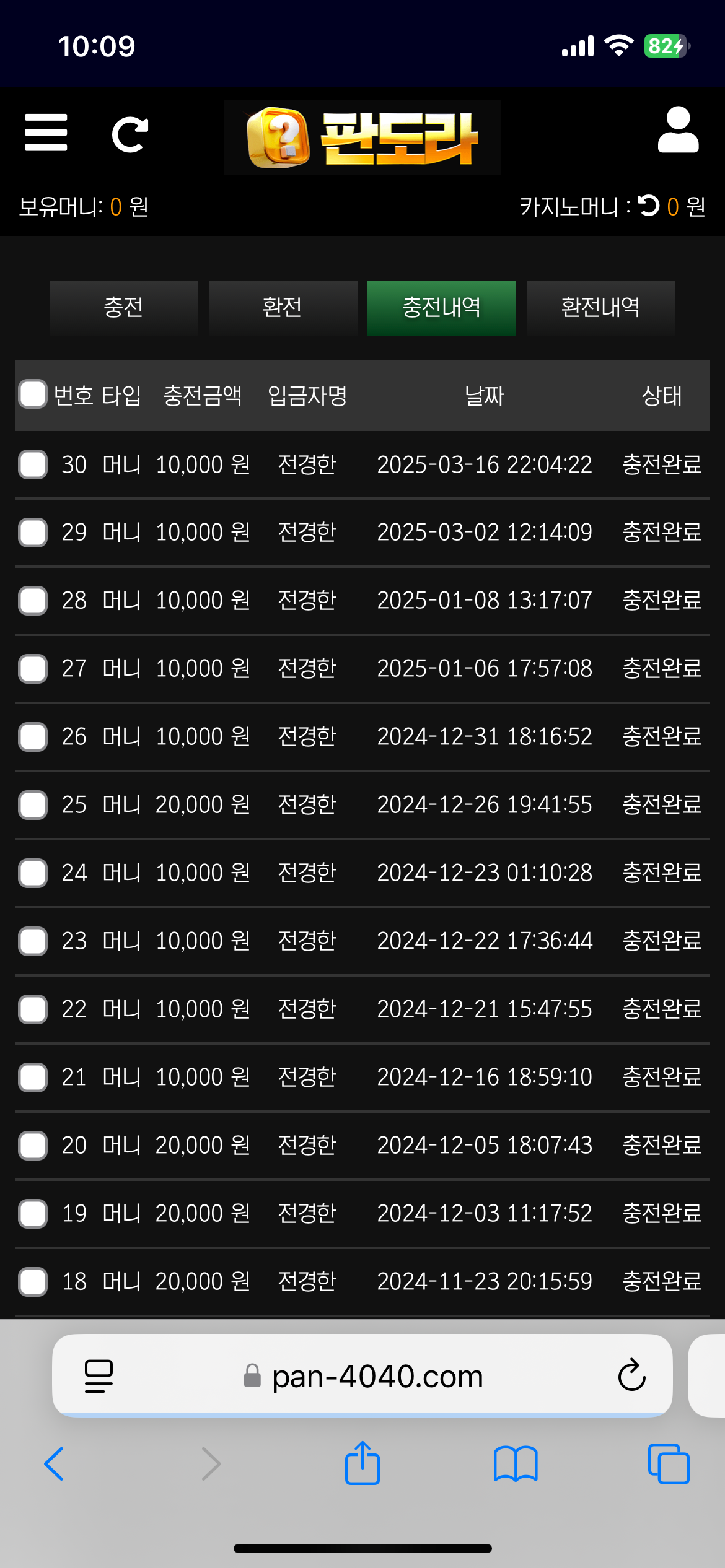Go back with the browser back arrow

tap(55, 1464)
